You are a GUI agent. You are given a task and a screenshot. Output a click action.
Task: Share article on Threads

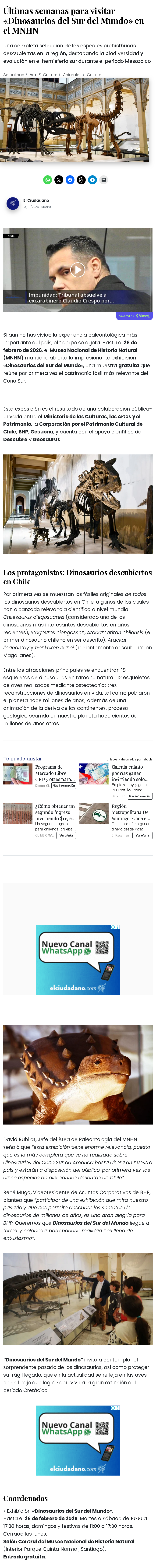tap(81, 179)
